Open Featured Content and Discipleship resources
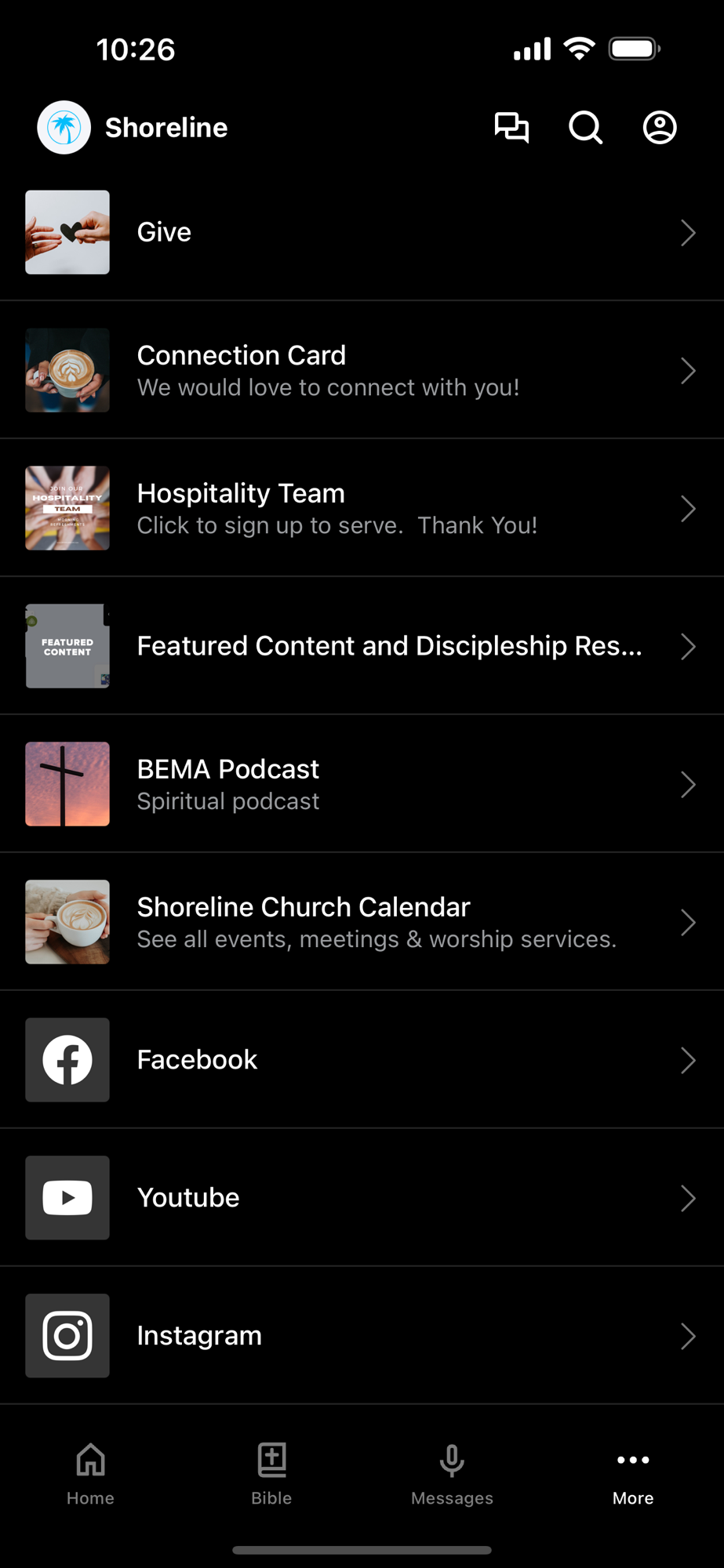Screen dimensions: 724x1568 pyautogui.click(x=361, y=646)
